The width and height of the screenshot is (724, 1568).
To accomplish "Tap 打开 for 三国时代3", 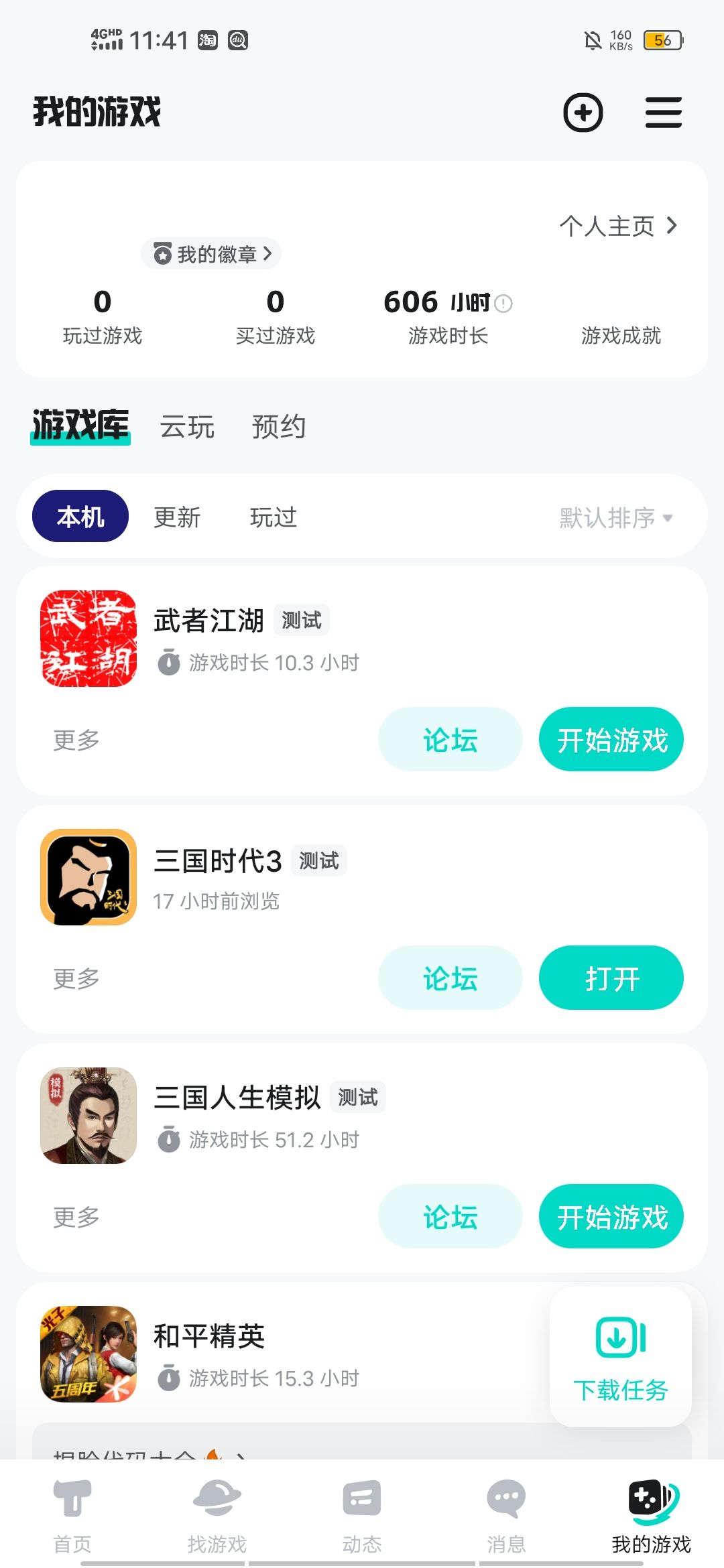I will (611, 978).
